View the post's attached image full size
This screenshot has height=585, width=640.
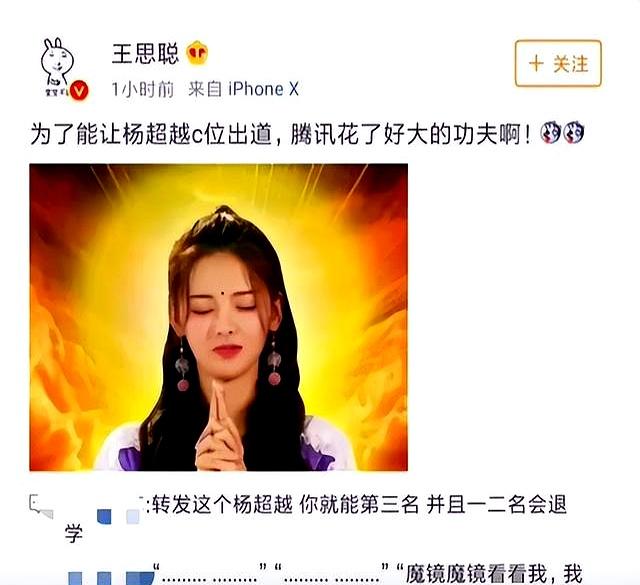point(218,317)
